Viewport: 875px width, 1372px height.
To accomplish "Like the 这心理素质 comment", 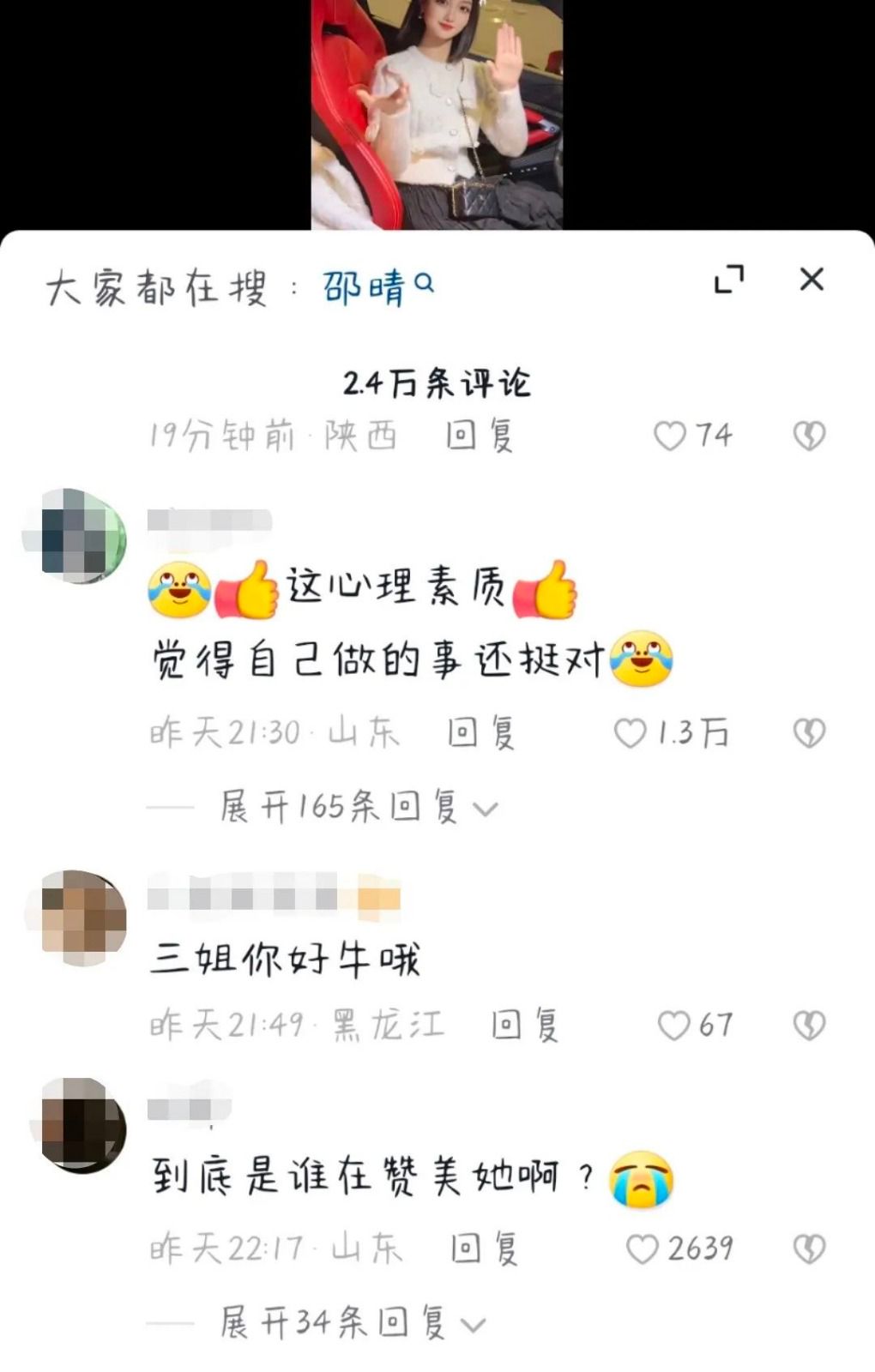I will (631, 733).
